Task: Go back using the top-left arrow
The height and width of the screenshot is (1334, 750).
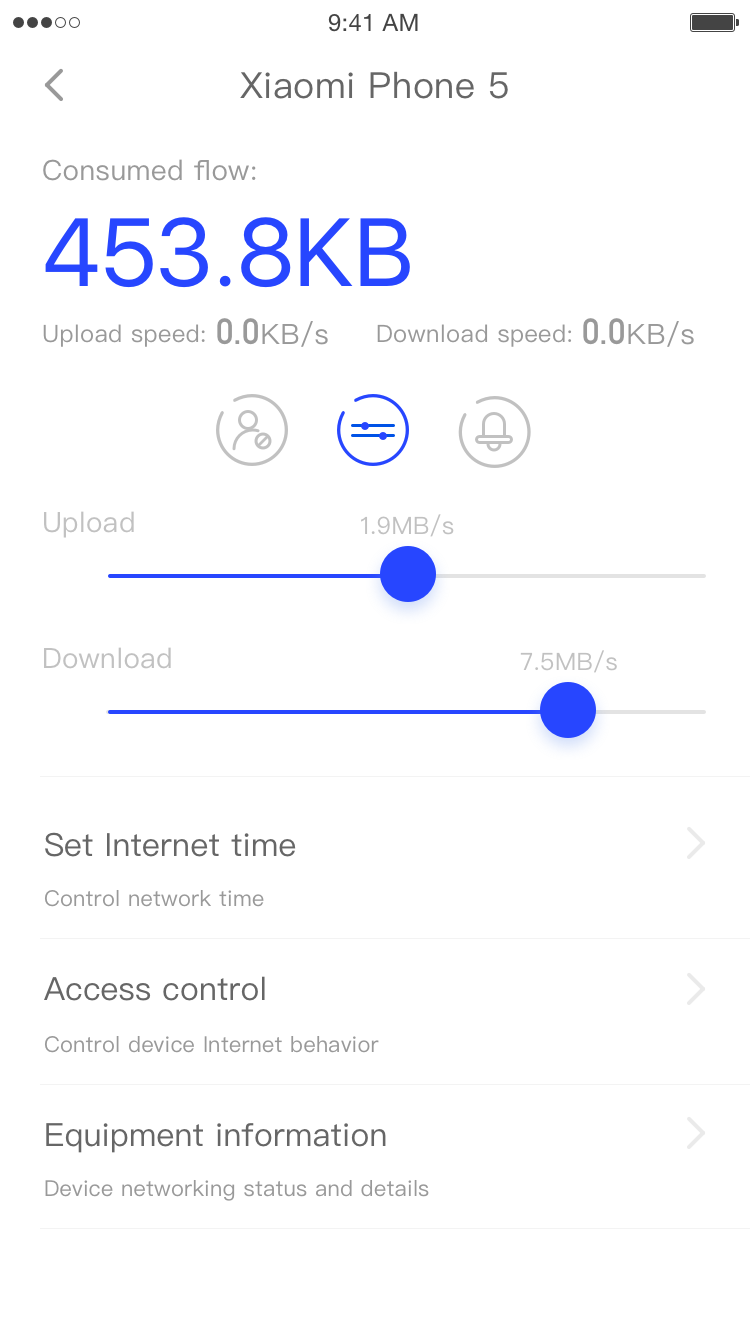Action: click(54, 86)
